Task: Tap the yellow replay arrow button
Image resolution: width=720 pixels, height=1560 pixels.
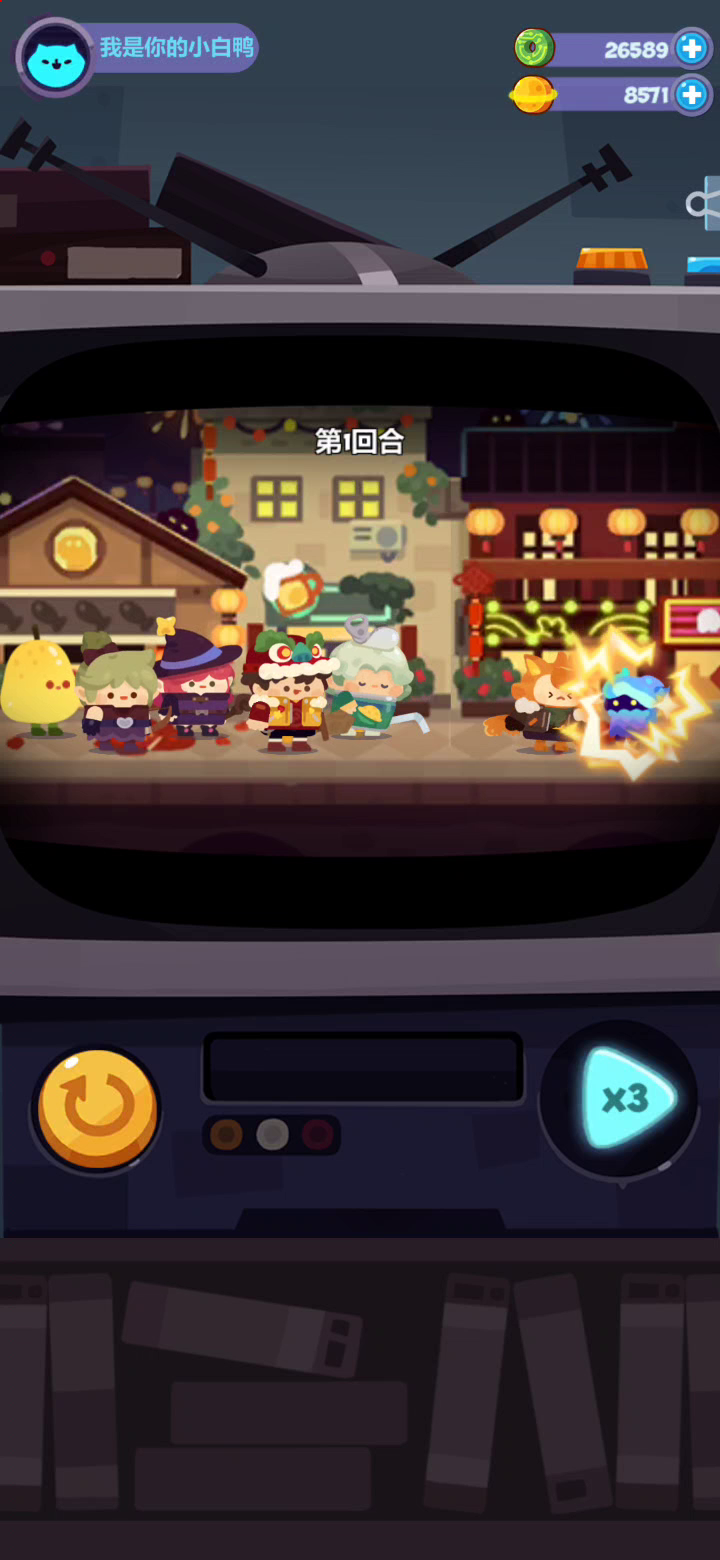Action: (x=97, y=1109)
